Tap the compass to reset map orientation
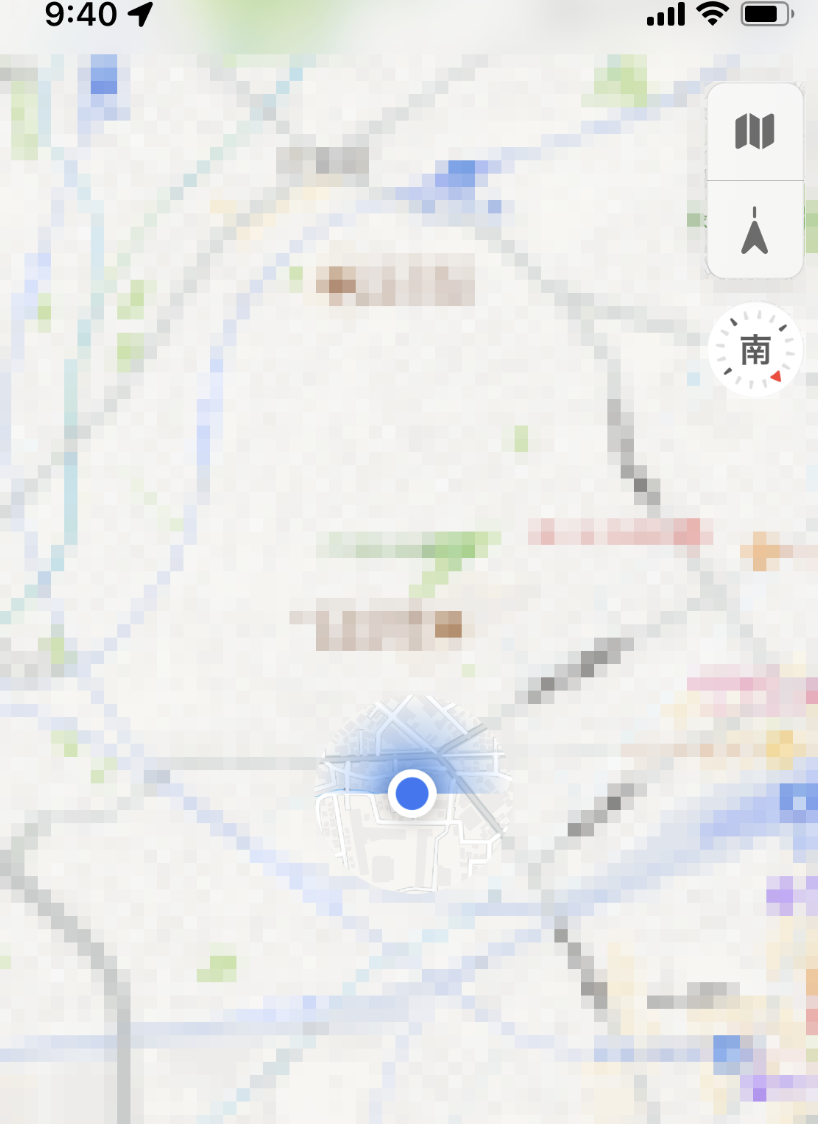 tap(755, 350)
